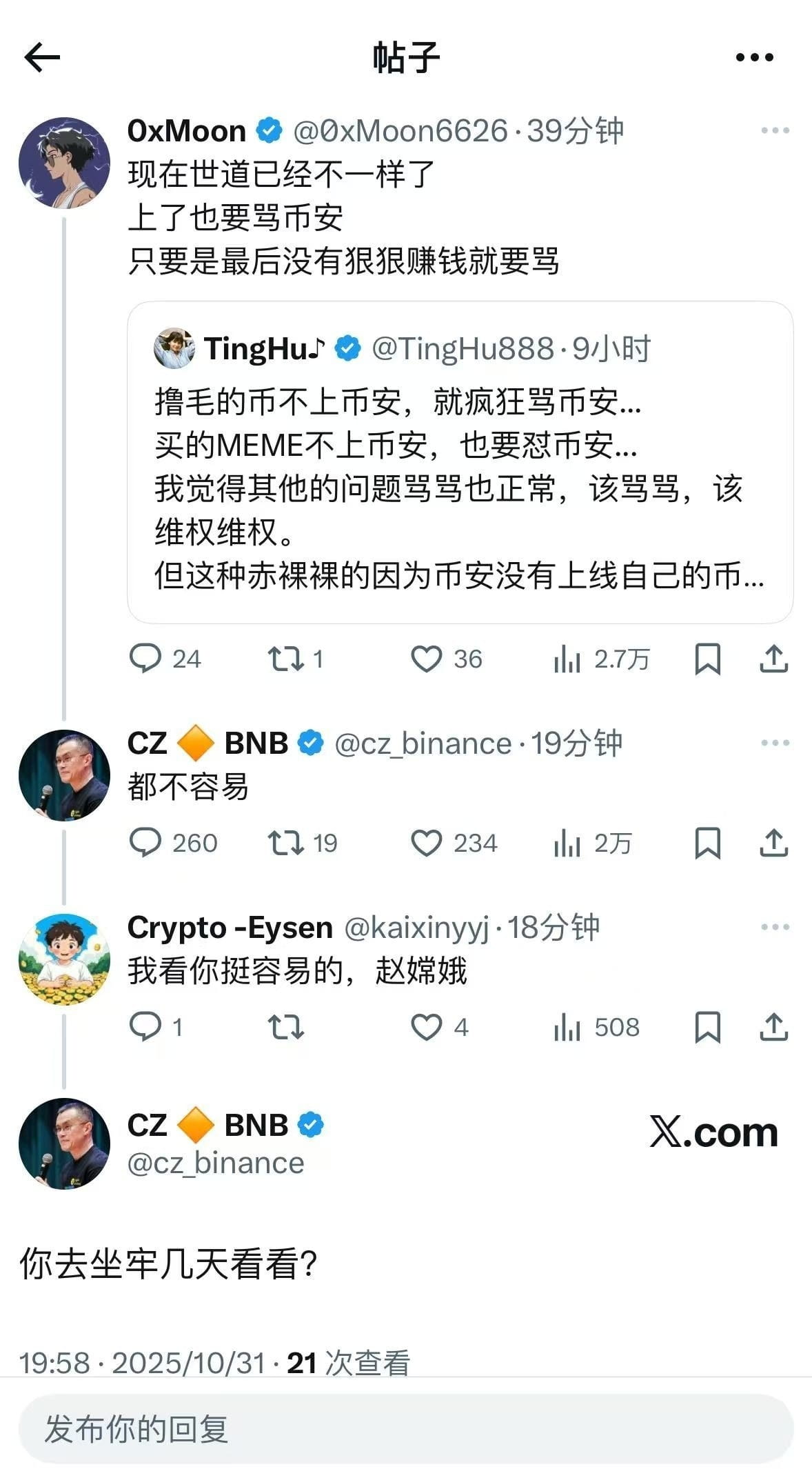812x1469 pixels.
Task: Like Crypto -Eysen's reply
Action: [427, 1027]
